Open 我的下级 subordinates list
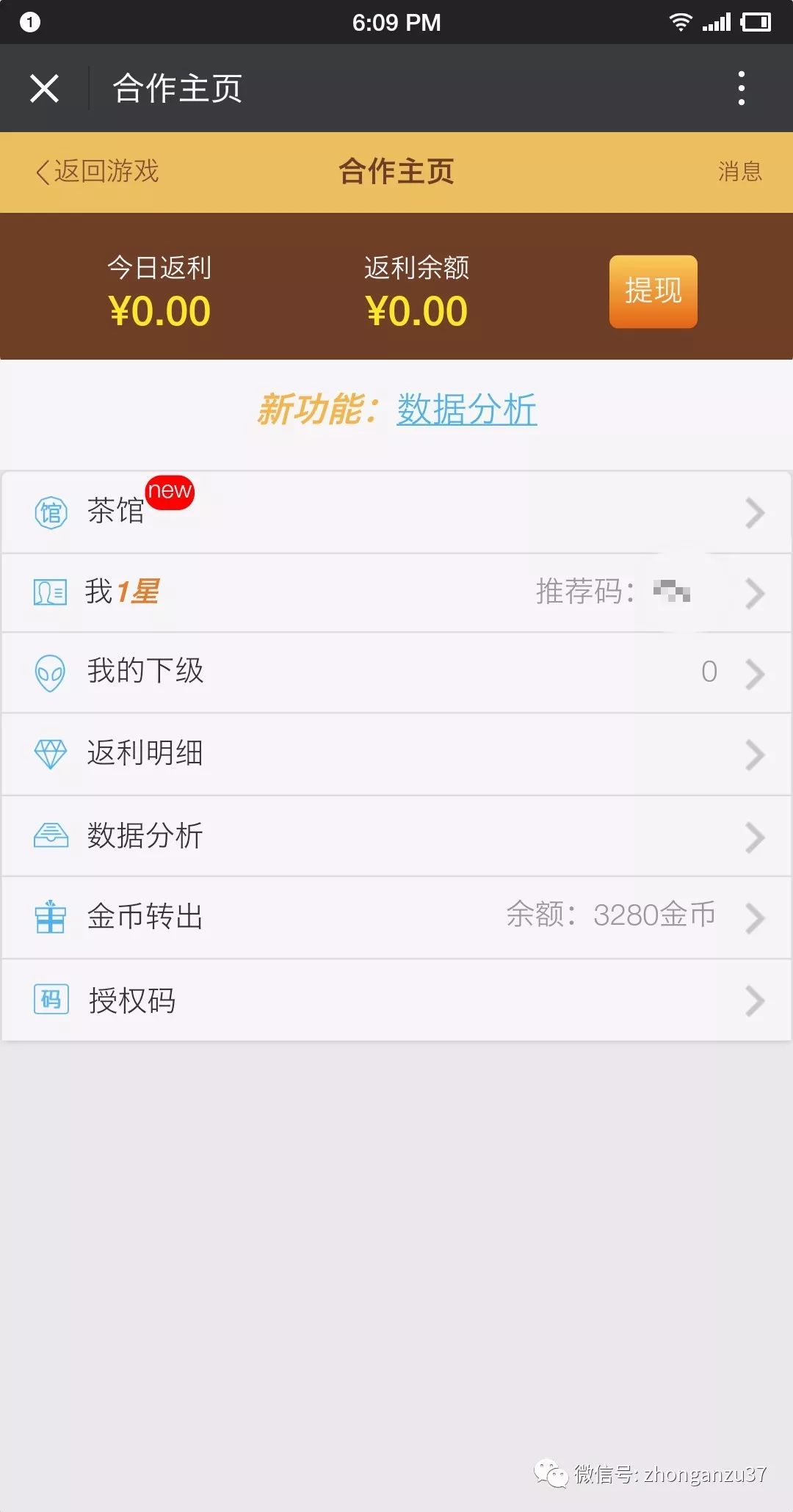This screenshot has height=1512, width=793. click(x=396, y=672)
